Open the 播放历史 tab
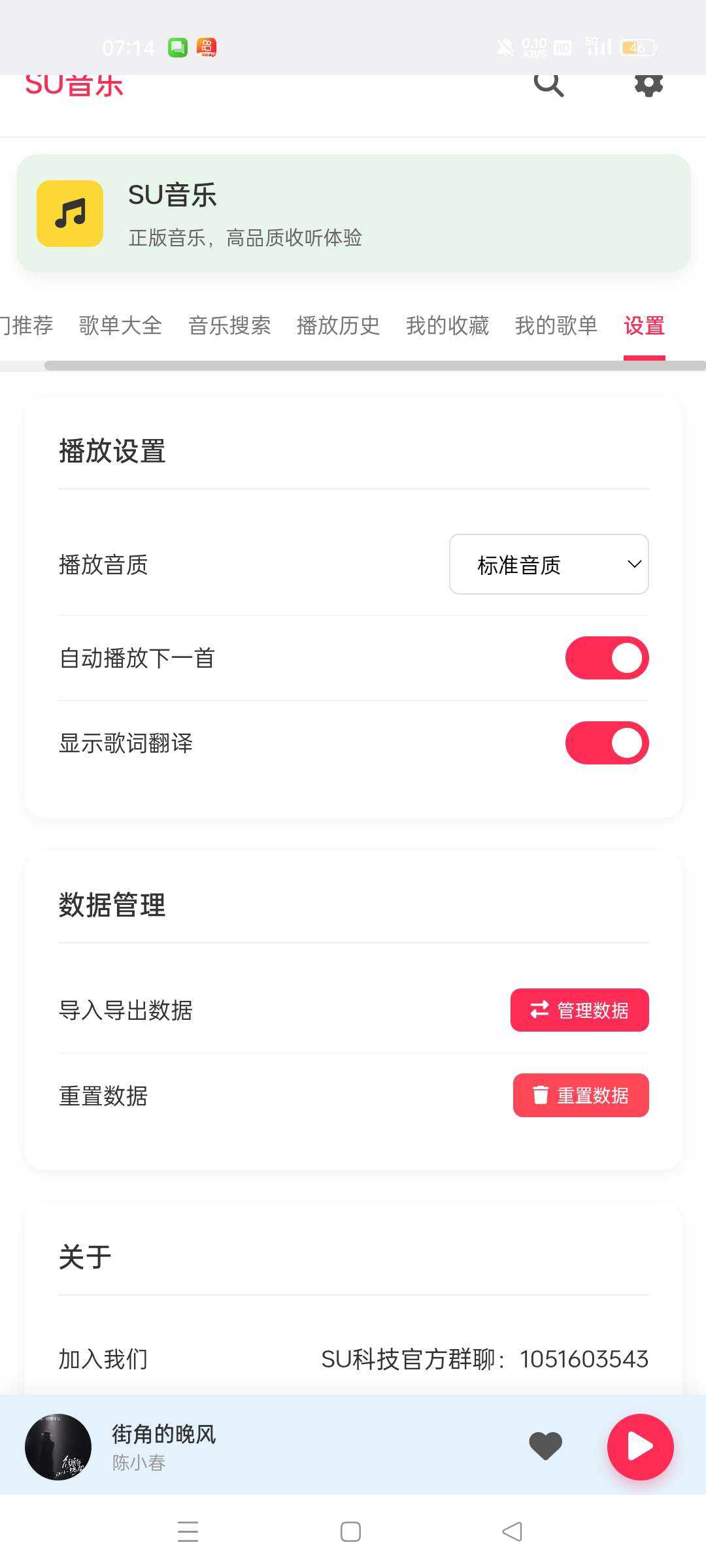The image size is (706, 1568). tap(338, 325)
